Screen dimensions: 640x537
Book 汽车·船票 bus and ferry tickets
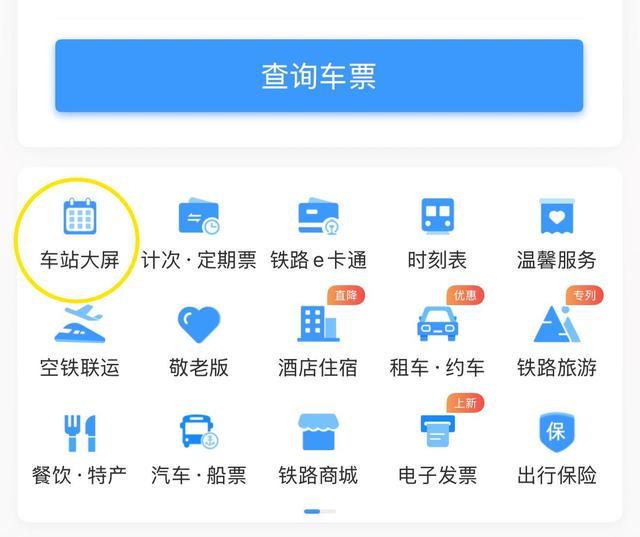coord(198,448)
